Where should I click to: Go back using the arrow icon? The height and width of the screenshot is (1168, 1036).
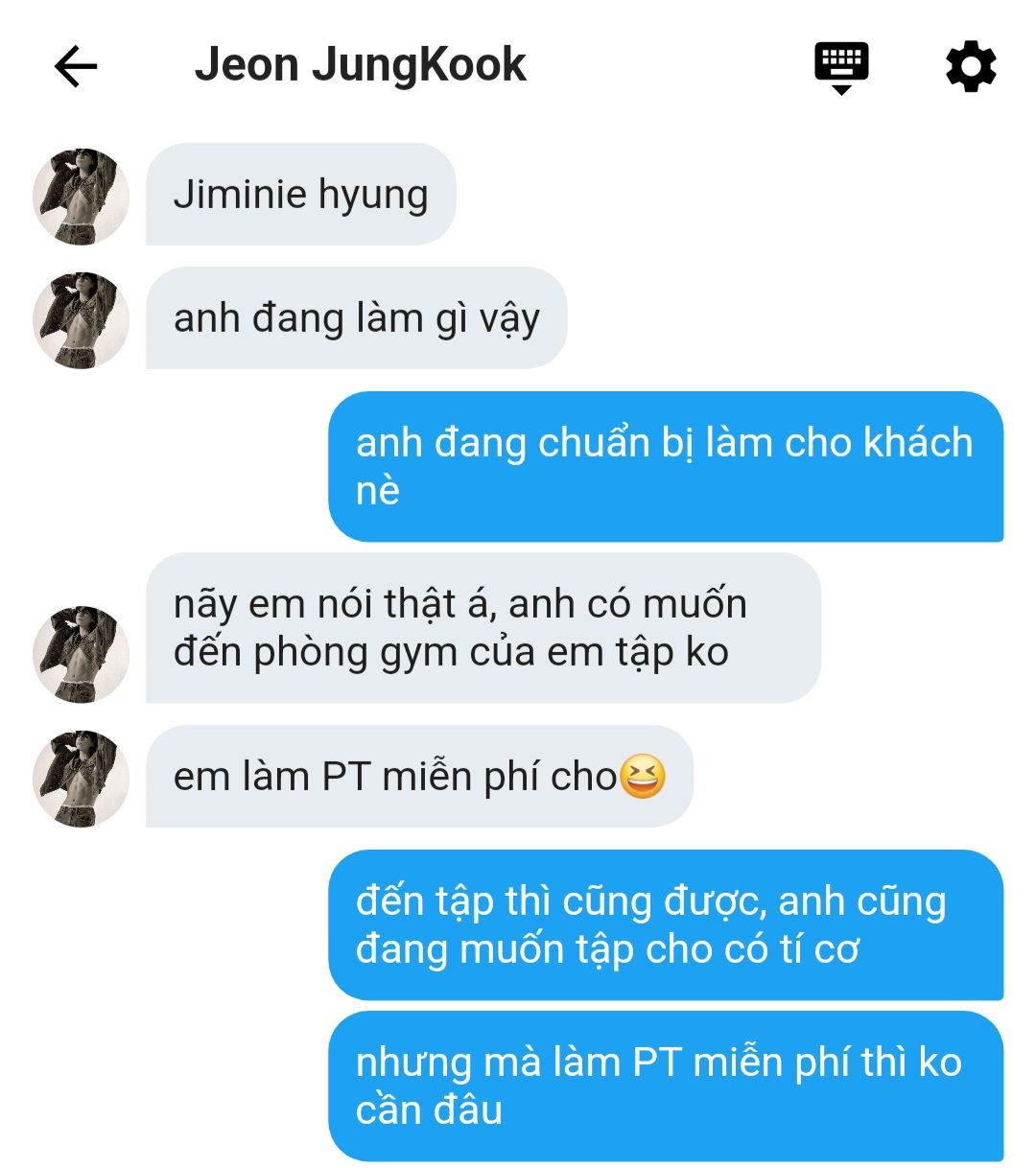click(76, 66)
